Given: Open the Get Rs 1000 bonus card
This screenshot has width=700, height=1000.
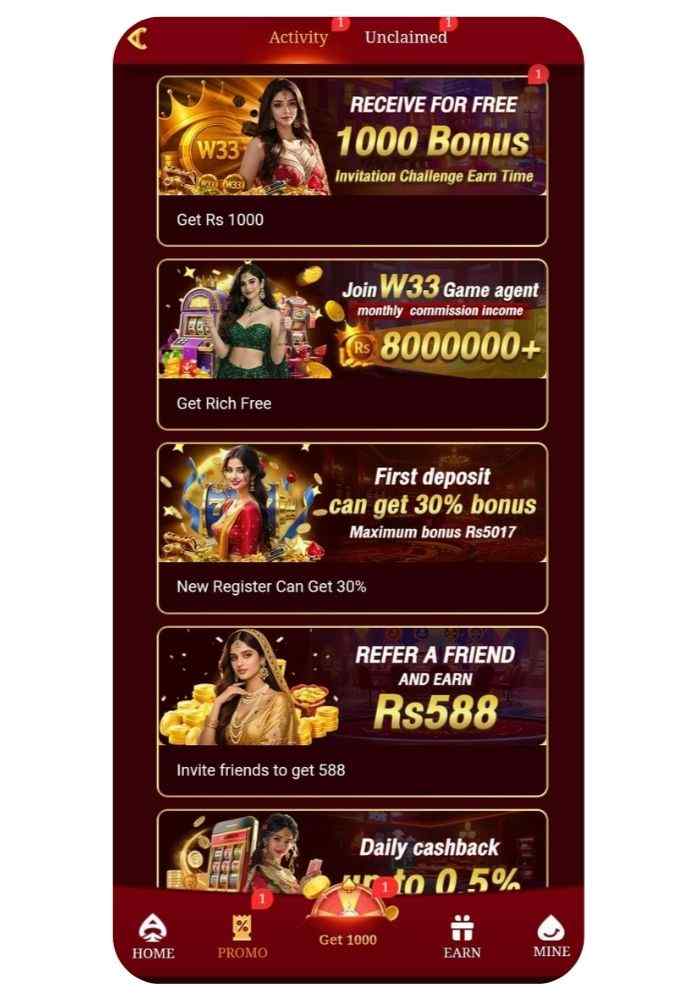Looking at the screenshot, I should (x=352, y=160).
